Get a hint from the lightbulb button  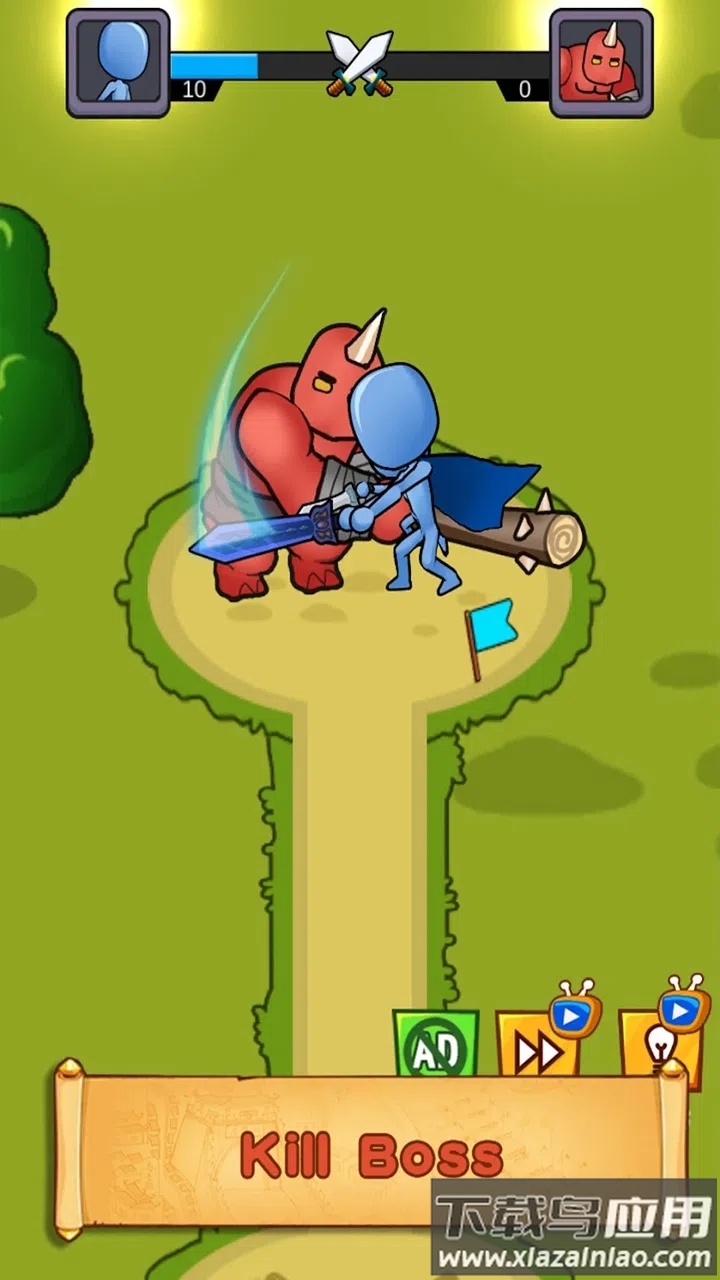(657, 1045)
